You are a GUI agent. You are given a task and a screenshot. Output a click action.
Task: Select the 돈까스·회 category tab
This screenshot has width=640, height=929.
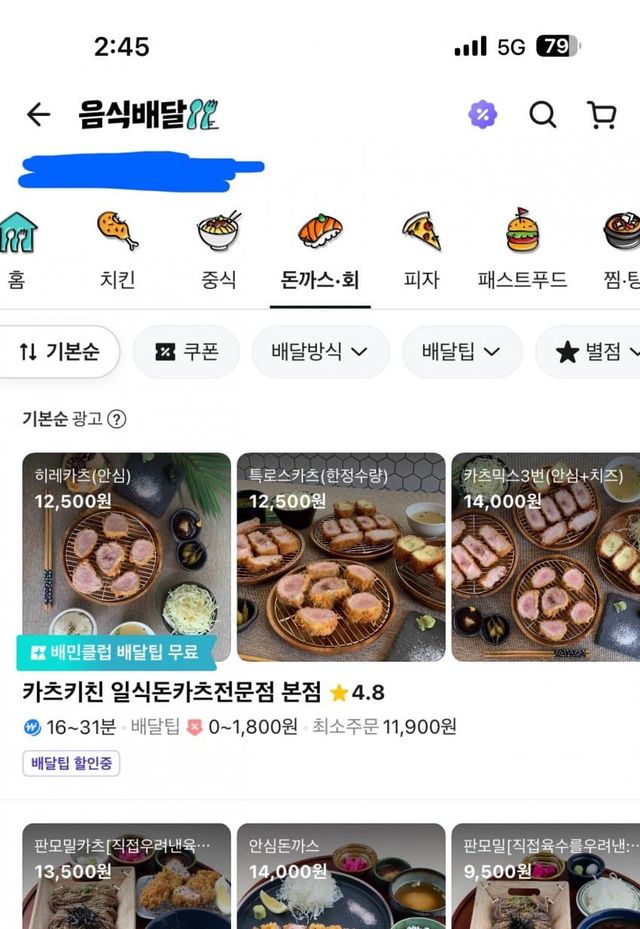tap(320, 250)
